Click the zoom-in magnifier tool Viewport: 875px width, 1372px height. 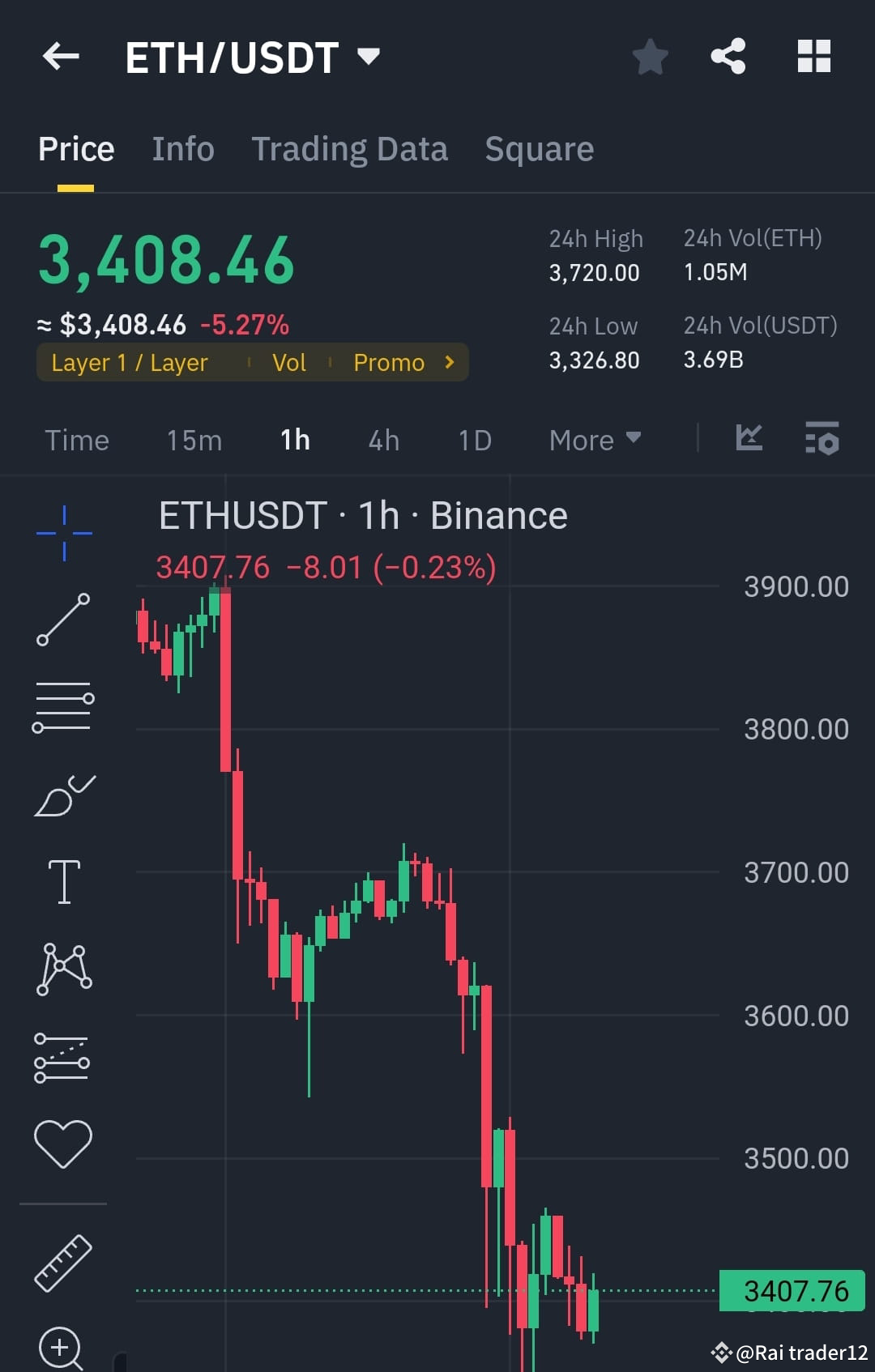pos(59,1344)
